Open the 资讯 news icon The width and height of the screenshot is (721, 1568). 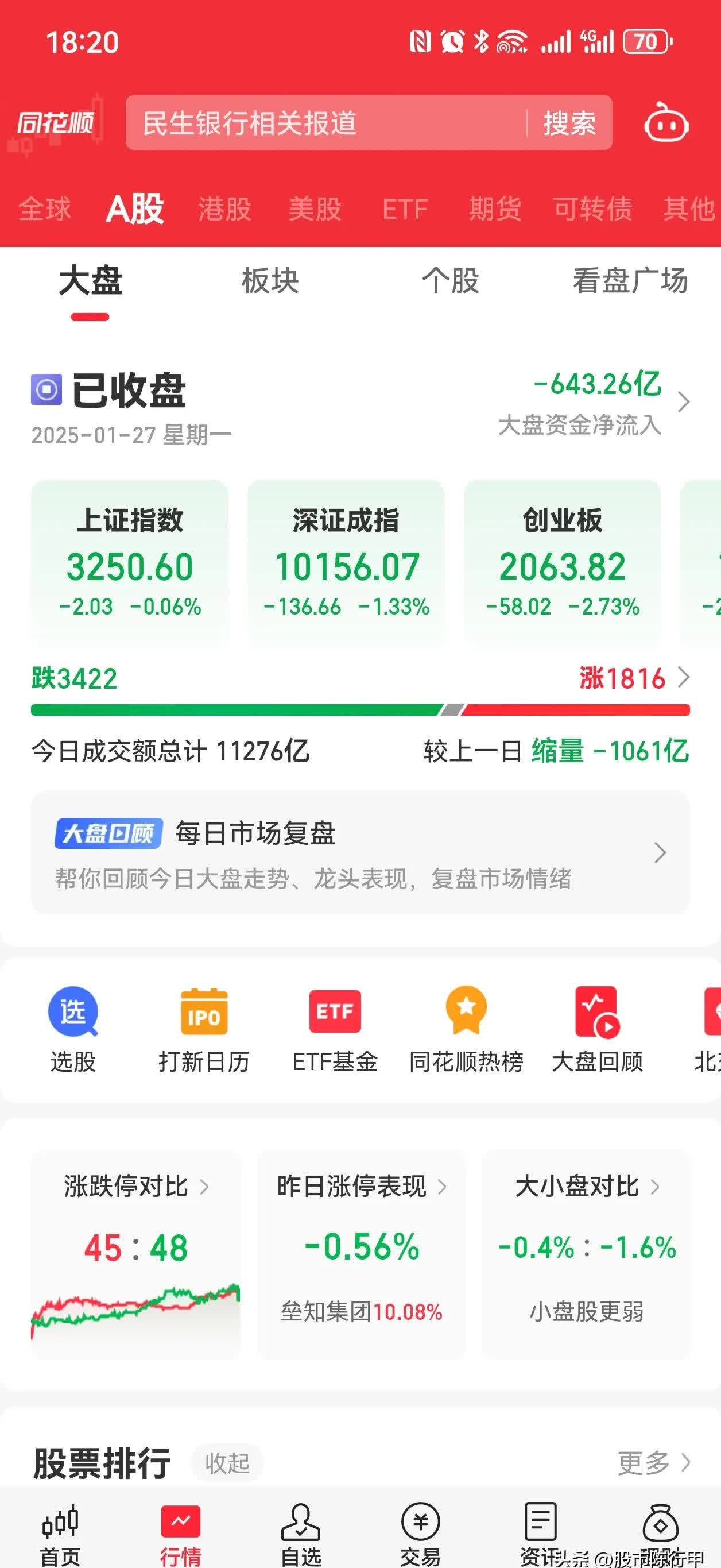point(540,1521)
